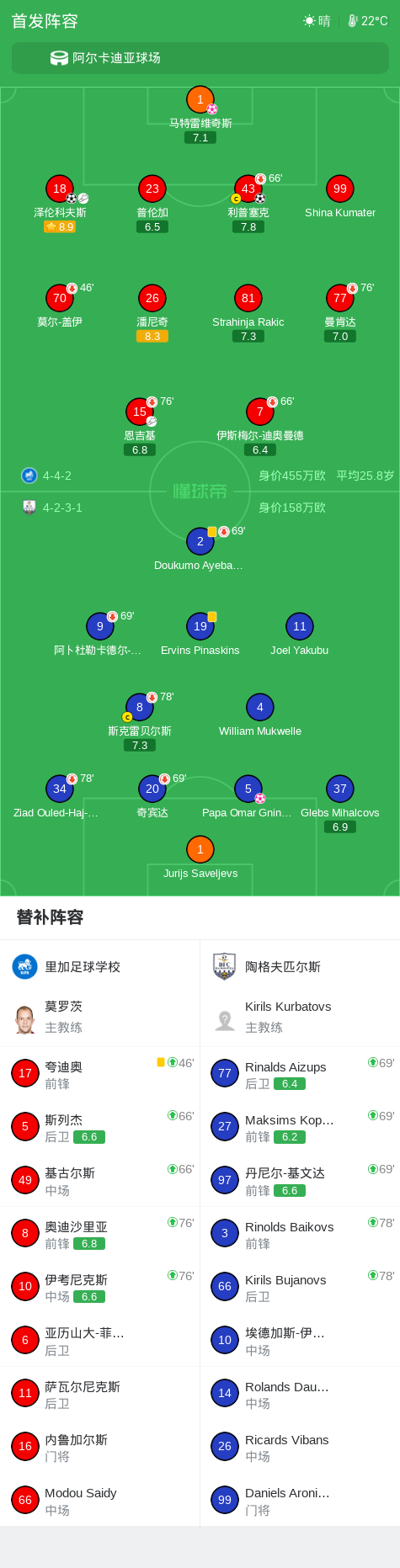Select substitute Modou Saidy
Screen dimensions: 400x1568
pos(100,1500)
